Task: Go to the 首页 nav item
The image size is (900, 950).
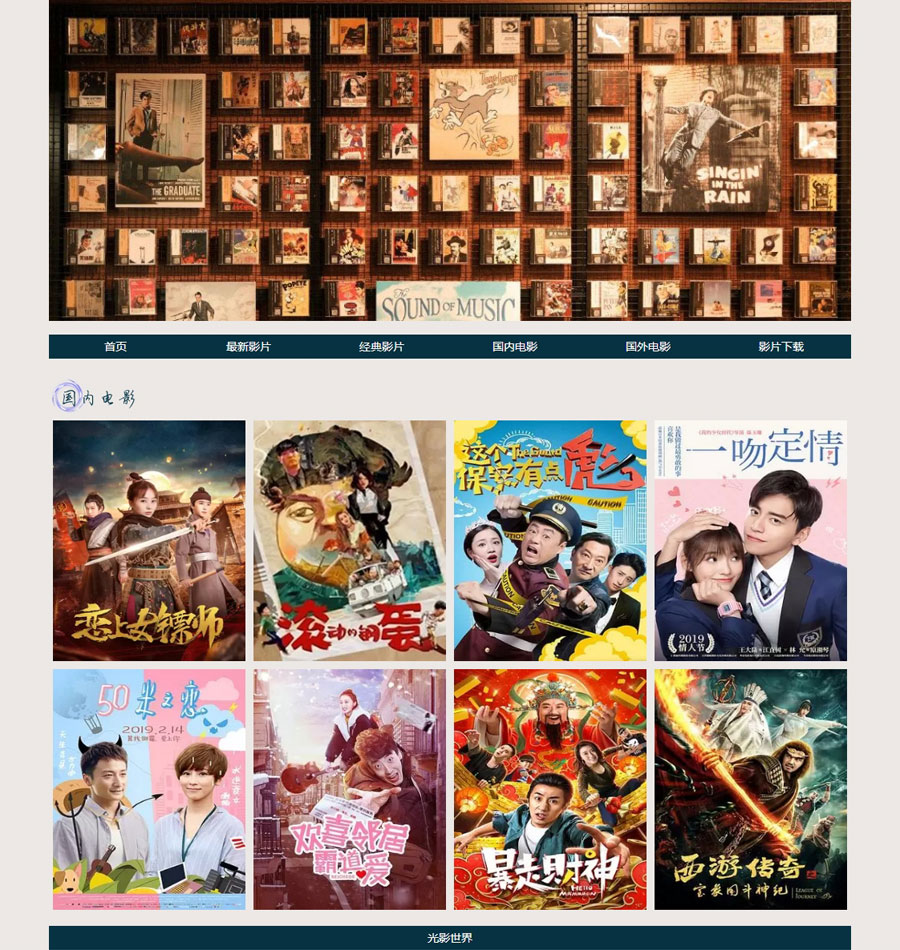Action: (x=116, y=347)
